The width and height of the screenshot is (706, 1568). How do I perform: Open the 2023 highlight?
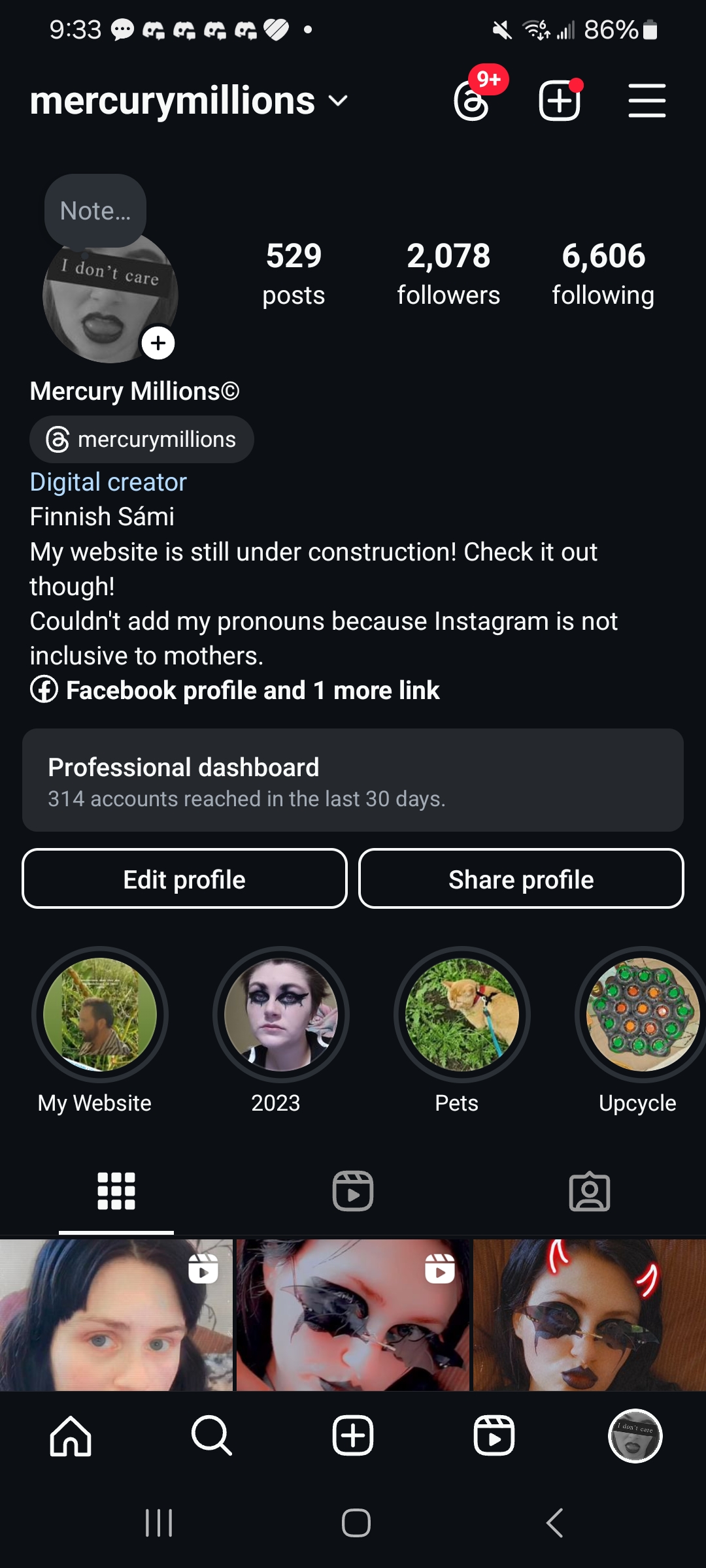tap(281, 1015)
